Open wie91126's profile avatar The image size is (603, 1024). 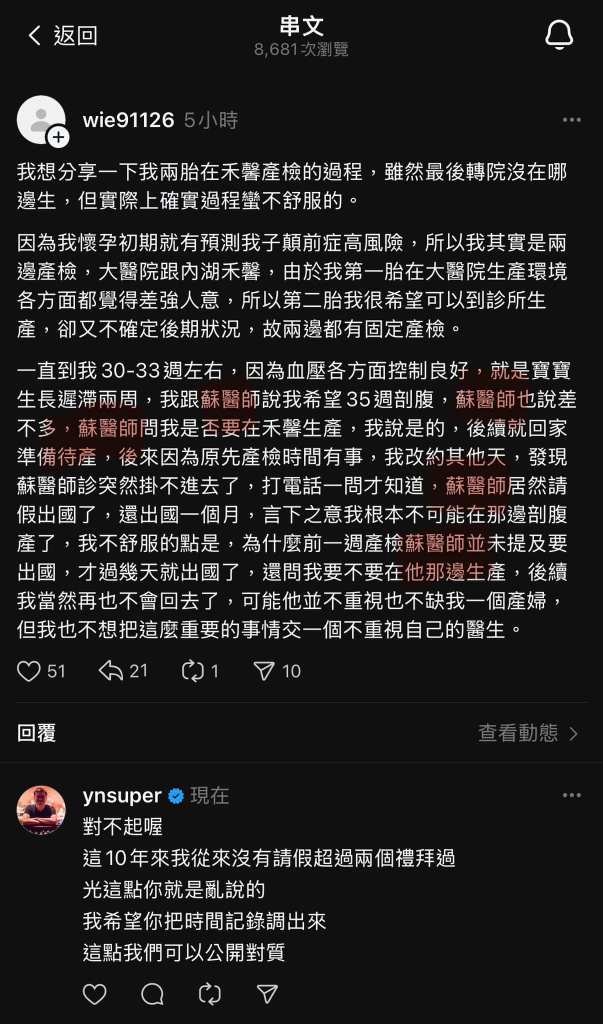click(x=41, y=120)
